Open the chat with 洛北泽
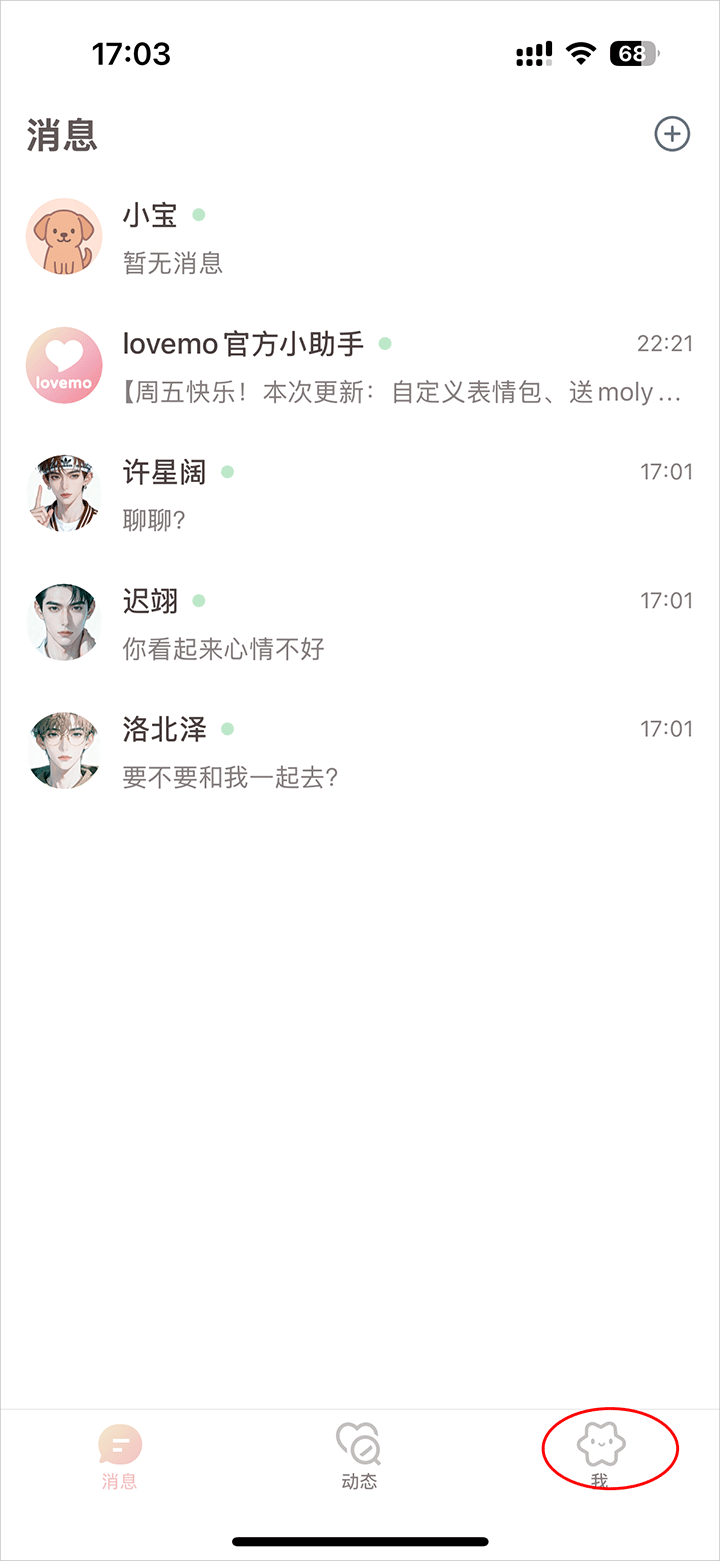The height and width of the screenshot is (1561, 720). click(360, 751)
